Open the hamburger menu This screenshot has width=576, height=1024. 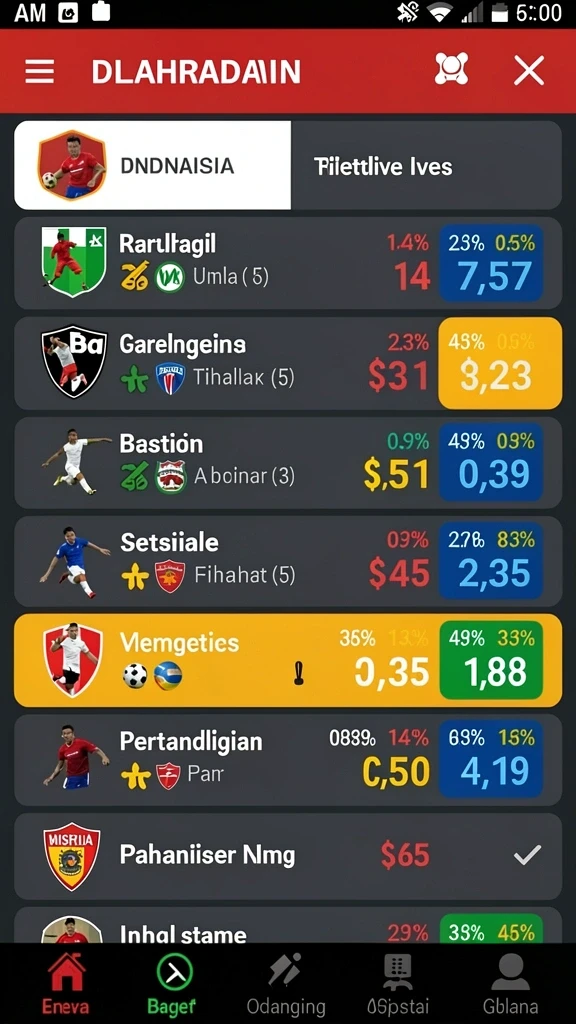tap(40, 71)
